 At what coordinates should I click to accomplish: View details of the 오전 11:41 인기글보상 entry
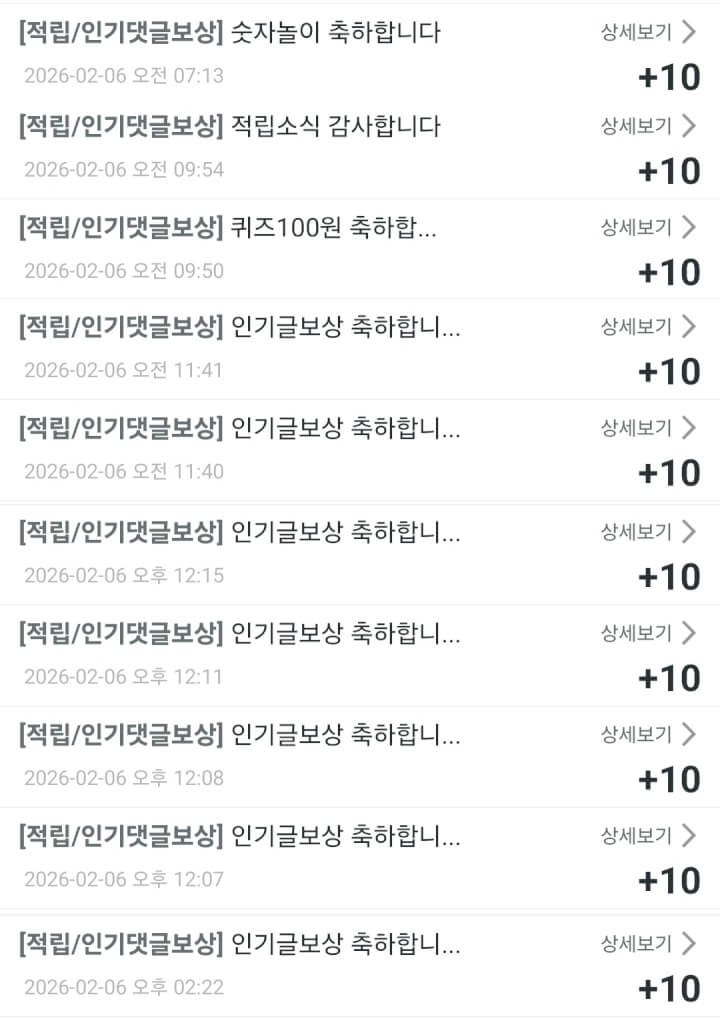[x=647, y=326]
